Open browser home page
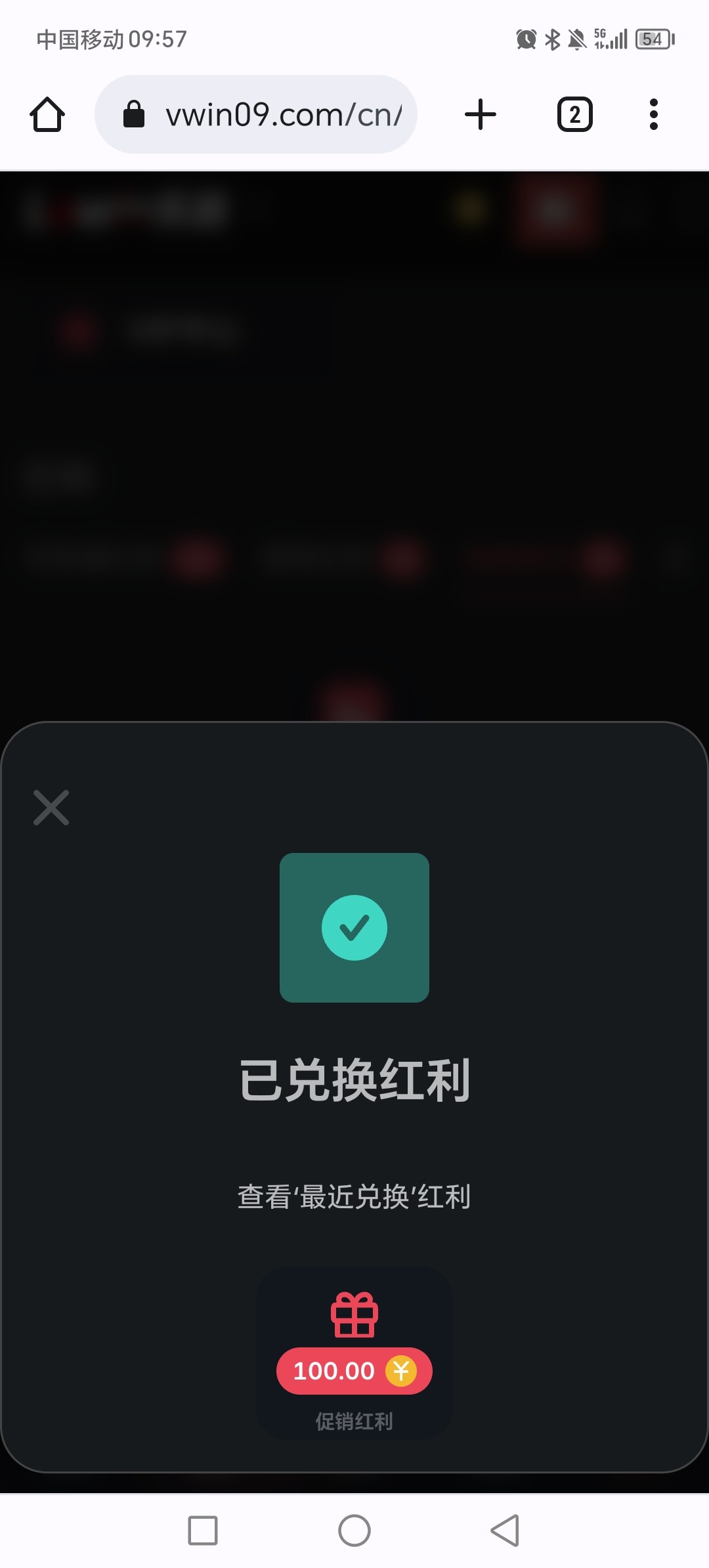This screenshot has height=1568, width=709. [x=47, y=115]
